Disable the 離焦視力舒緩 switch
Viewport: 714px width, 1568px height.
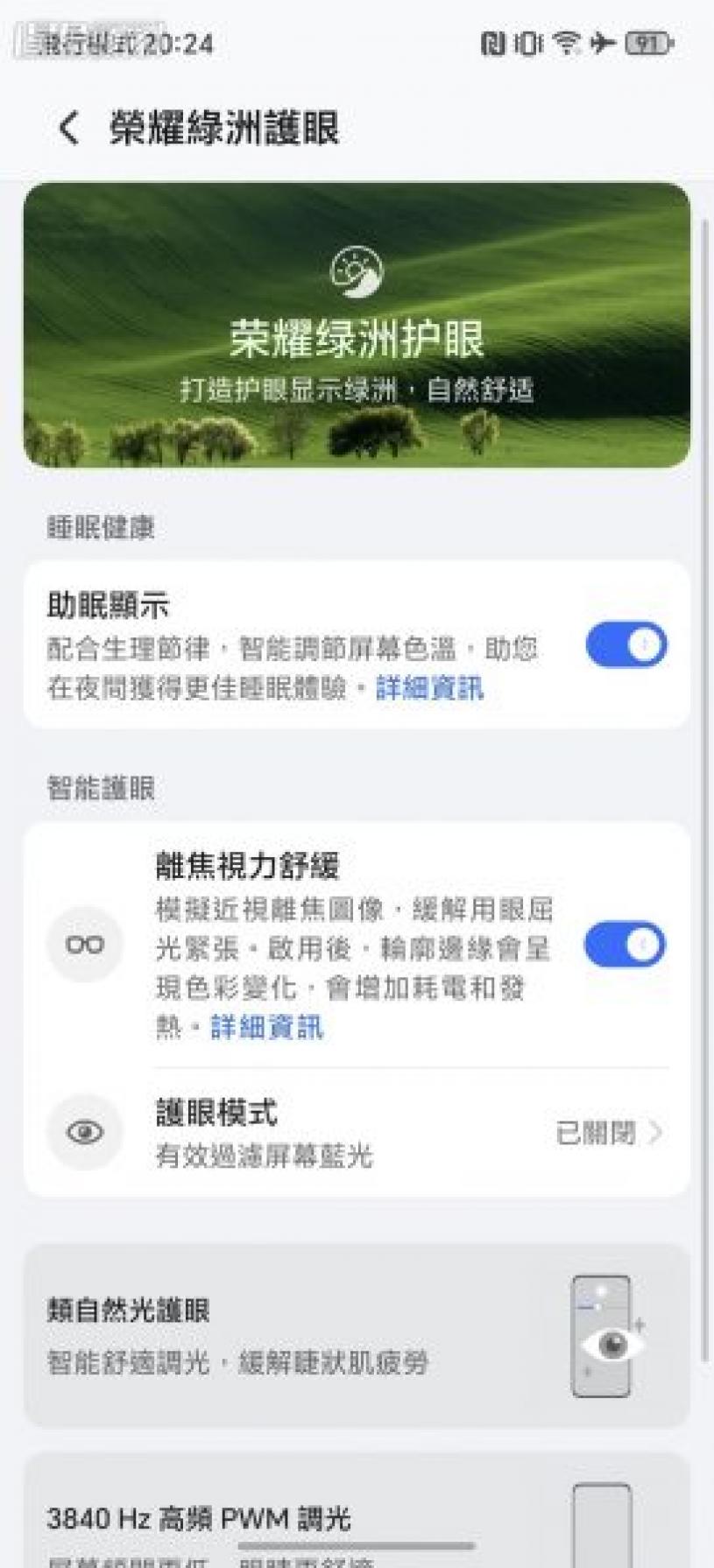tap(624, 945)
